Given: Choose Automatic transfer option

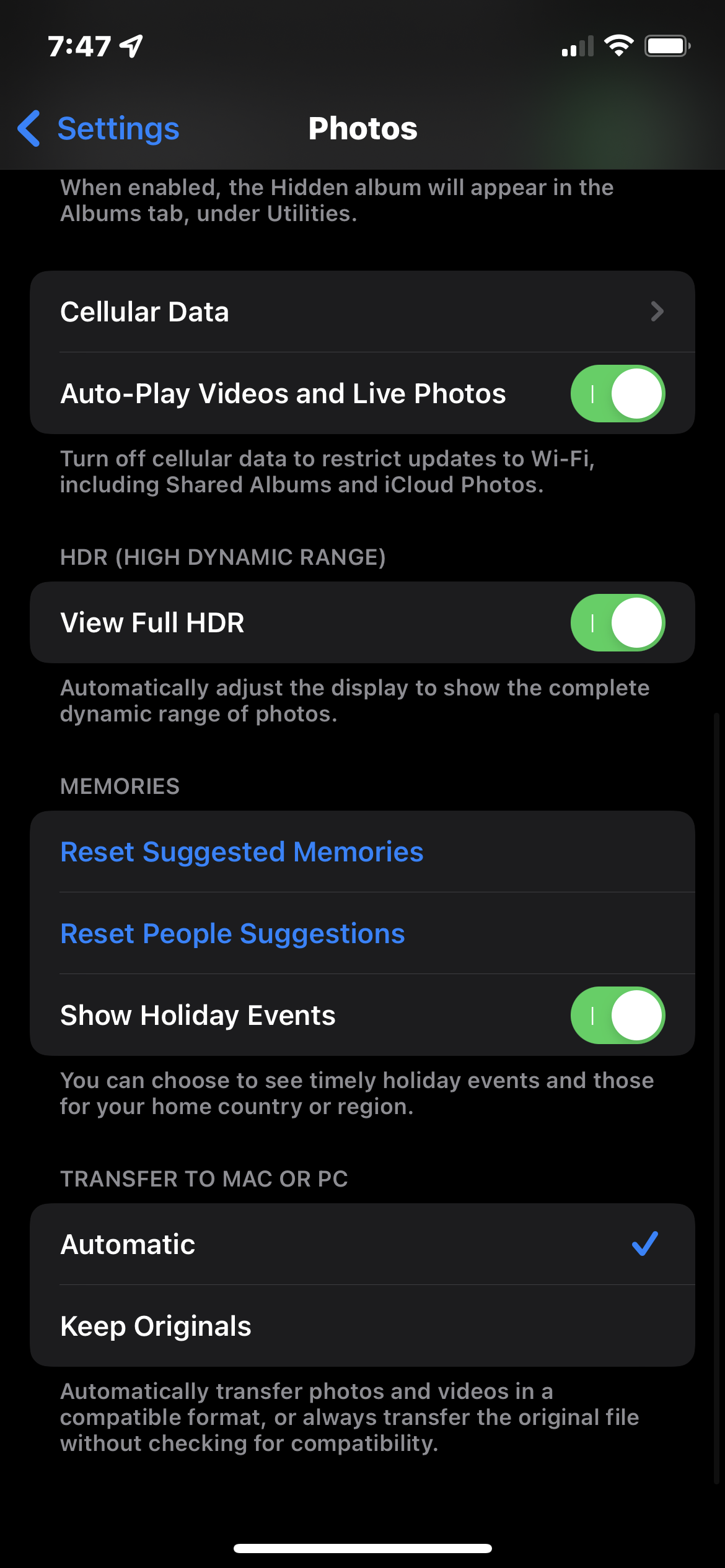Looking at the screenshot, I should pos(362,1245).
